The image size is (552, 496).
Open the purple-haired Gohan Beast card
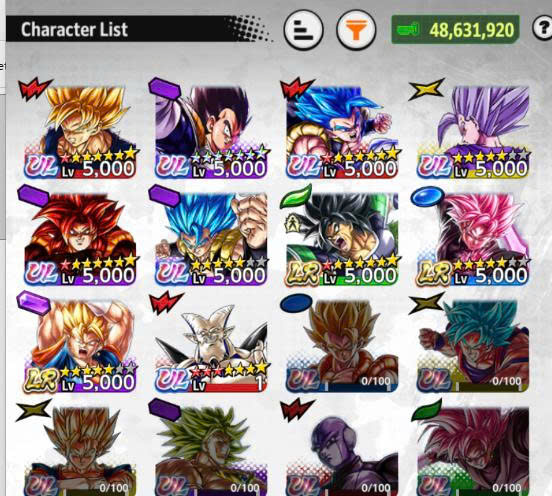[x=472, y=129]
